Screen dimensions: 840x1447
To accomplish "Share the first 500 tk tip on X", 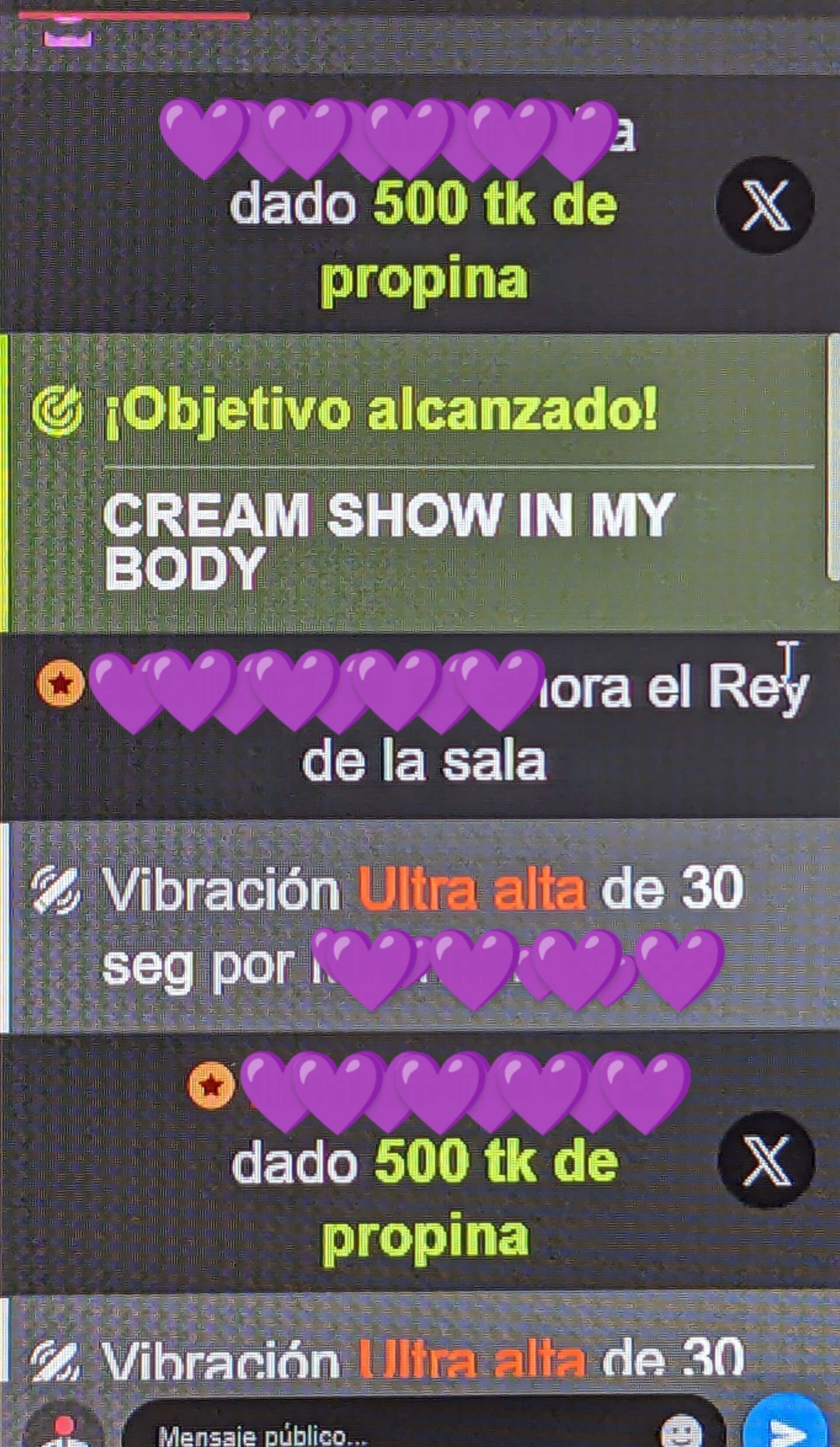I will 764,205.
